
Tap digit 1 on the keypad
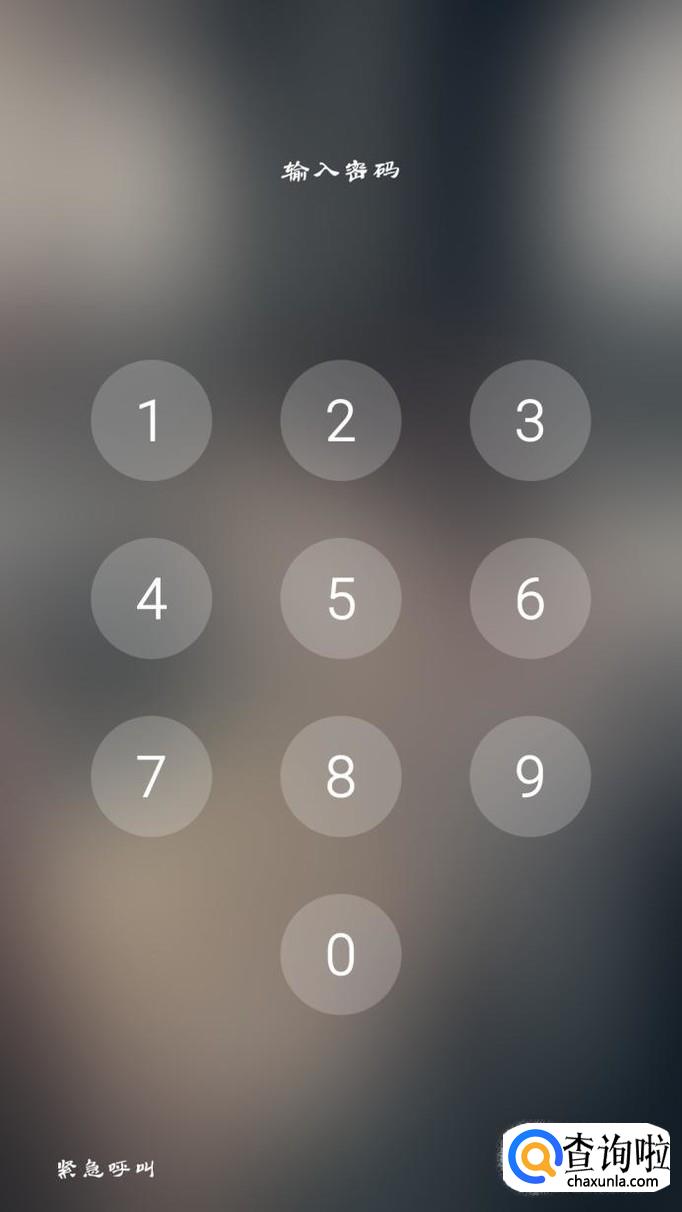pyautogui.click(x=151, y=420)
